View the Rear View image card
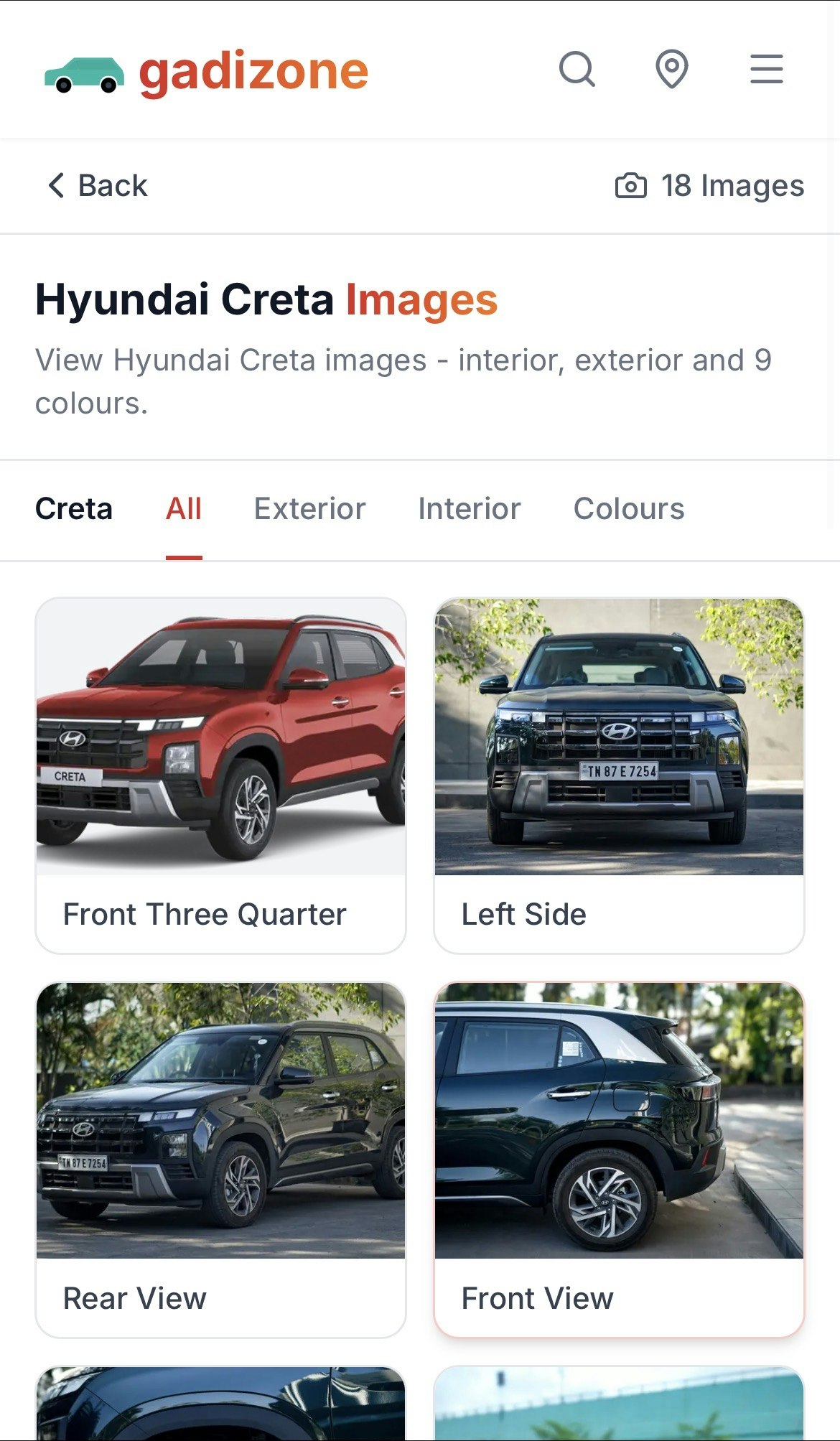The height and width of the screenshot is (1441, 840). (221, 1160)
